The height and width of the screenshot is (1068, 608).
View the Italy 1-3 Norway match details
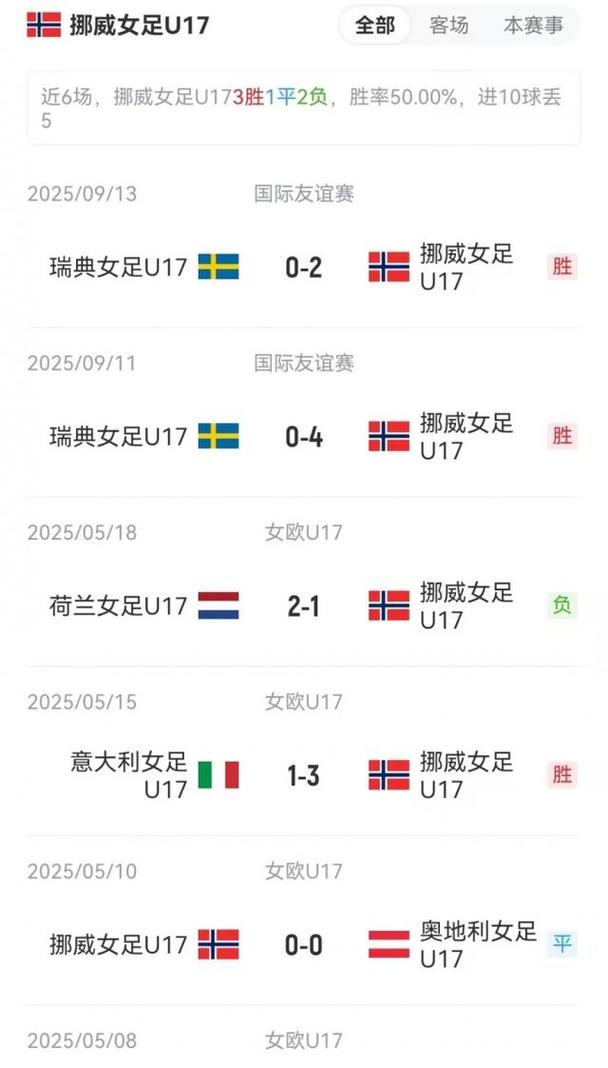pos(304,775)
